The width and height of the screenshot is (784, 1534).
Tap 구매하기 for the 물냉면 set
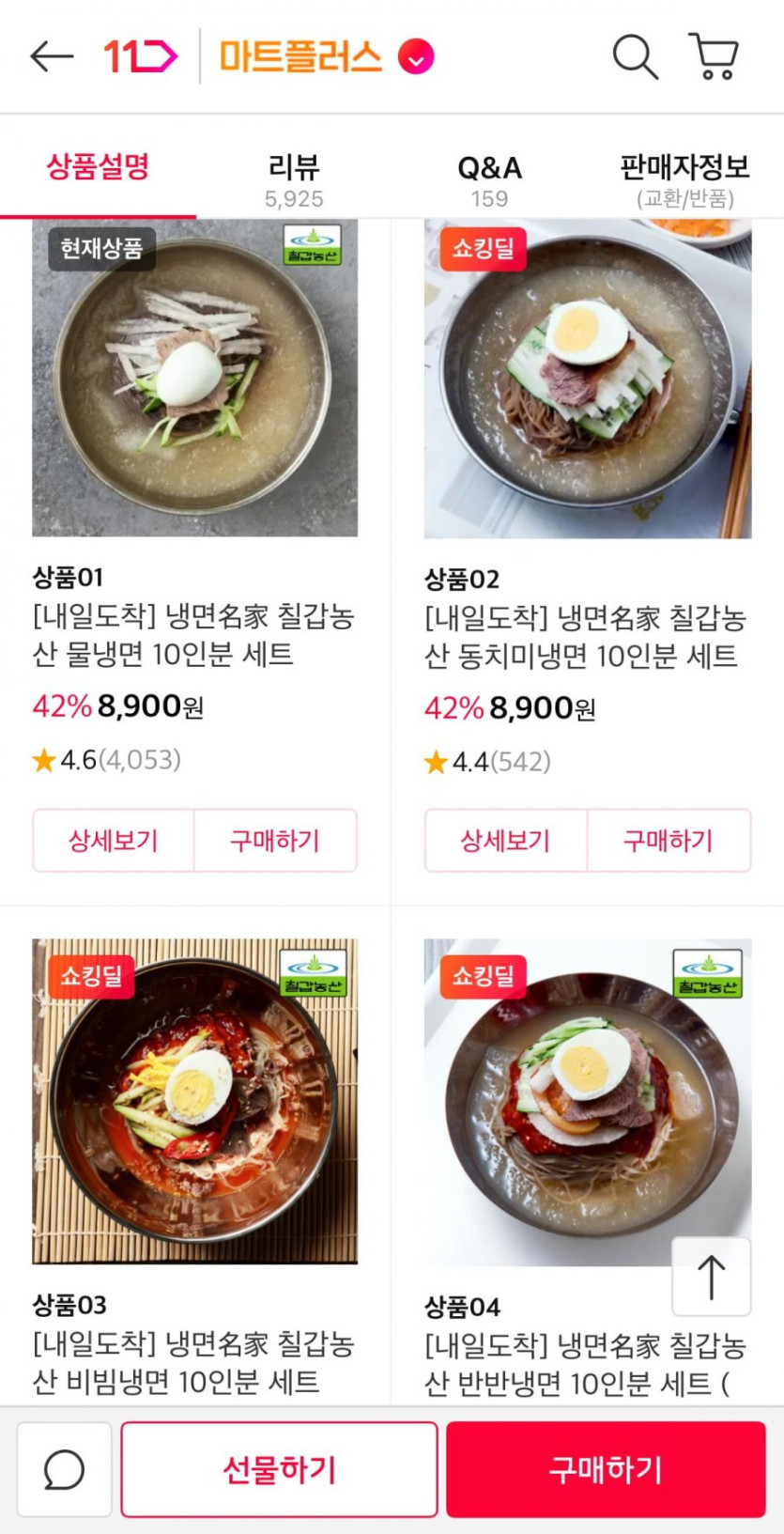(275, 841)
